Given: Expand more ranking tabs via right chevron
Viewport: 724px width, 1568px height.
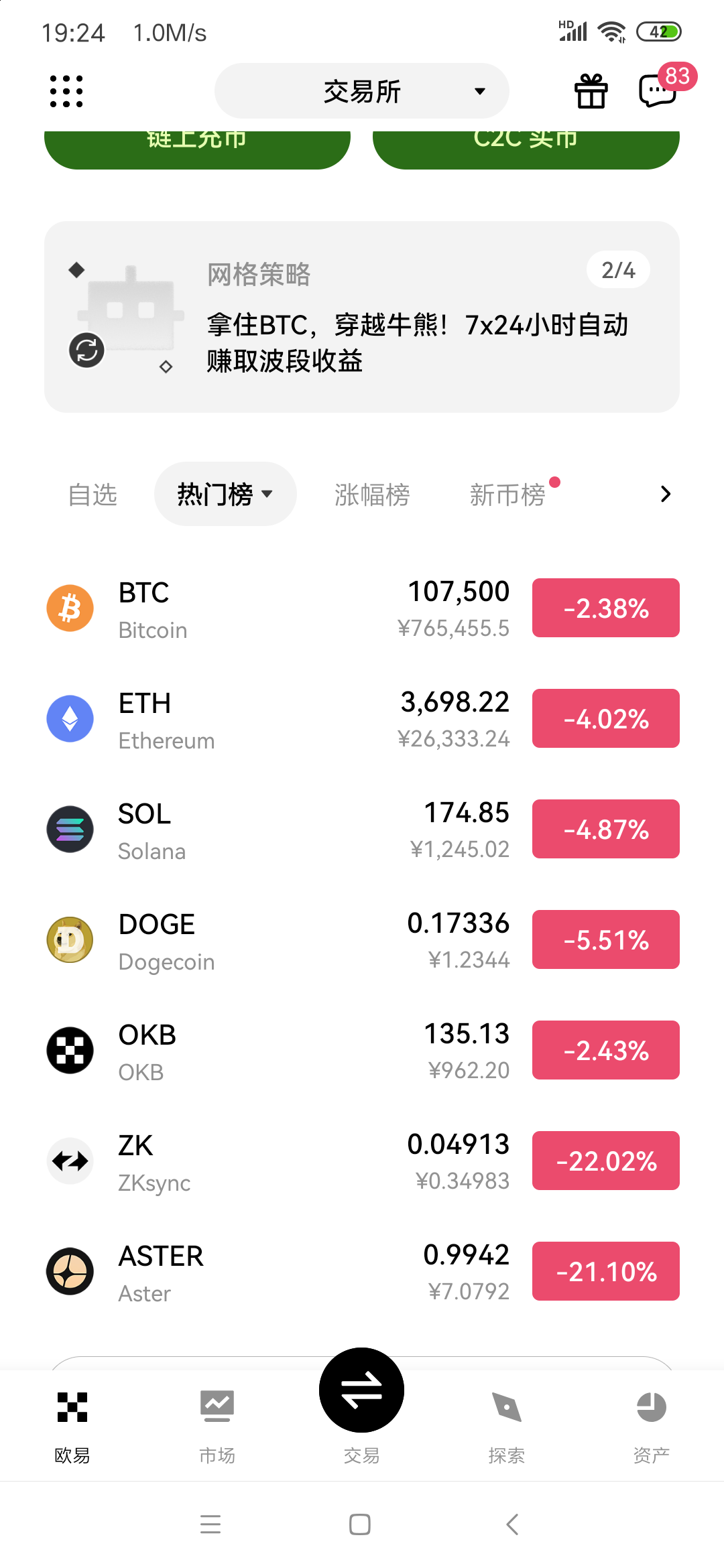Looking at the screenshot, I should tap(664, 494).
